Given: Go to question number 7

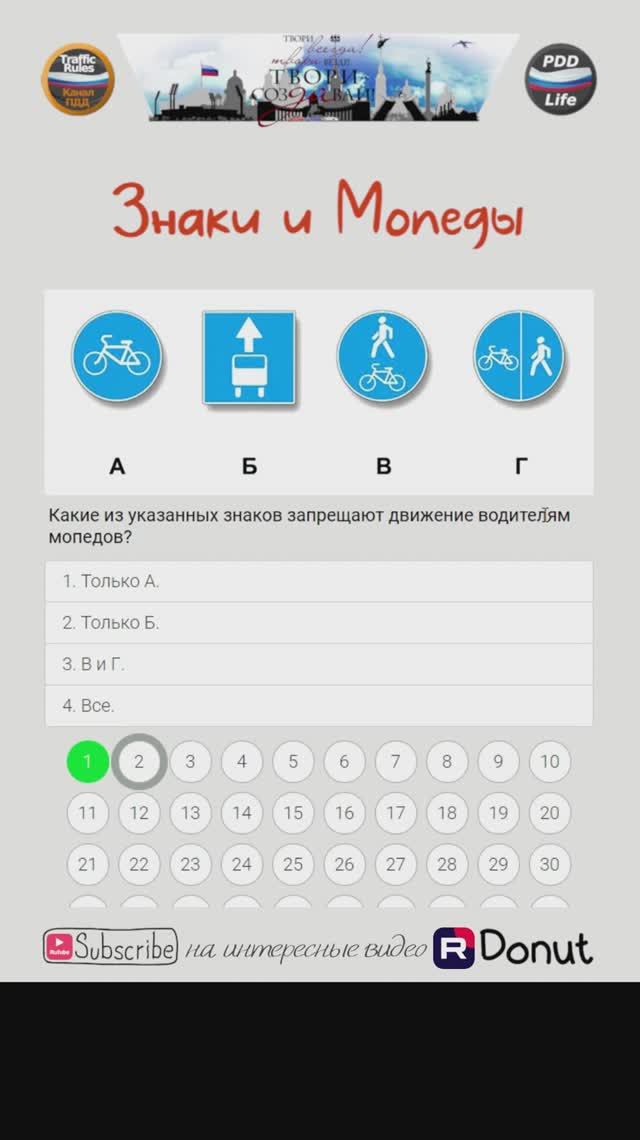Looking at the screenshot, I should pos(396,762).
